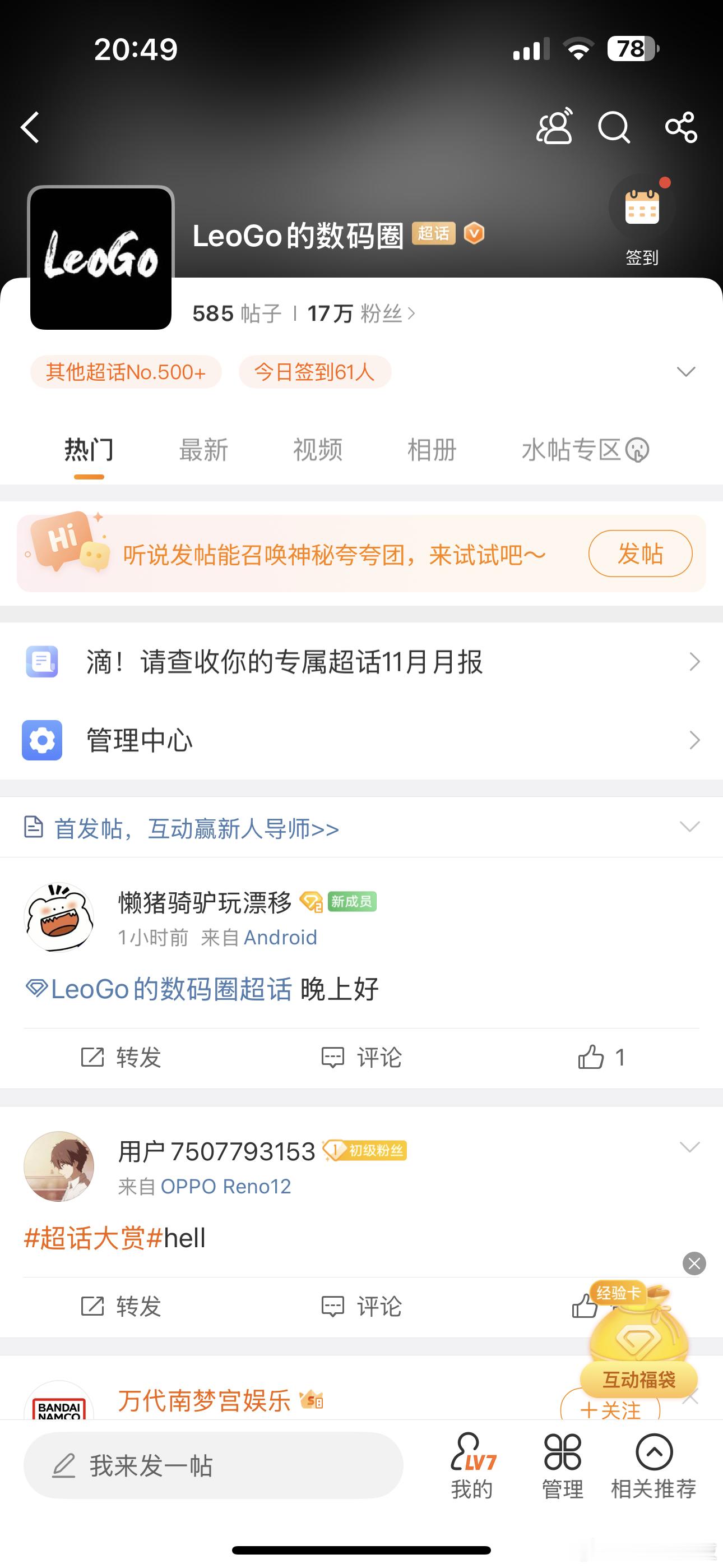Open the members icon in the top bar

tap(554, 127)
